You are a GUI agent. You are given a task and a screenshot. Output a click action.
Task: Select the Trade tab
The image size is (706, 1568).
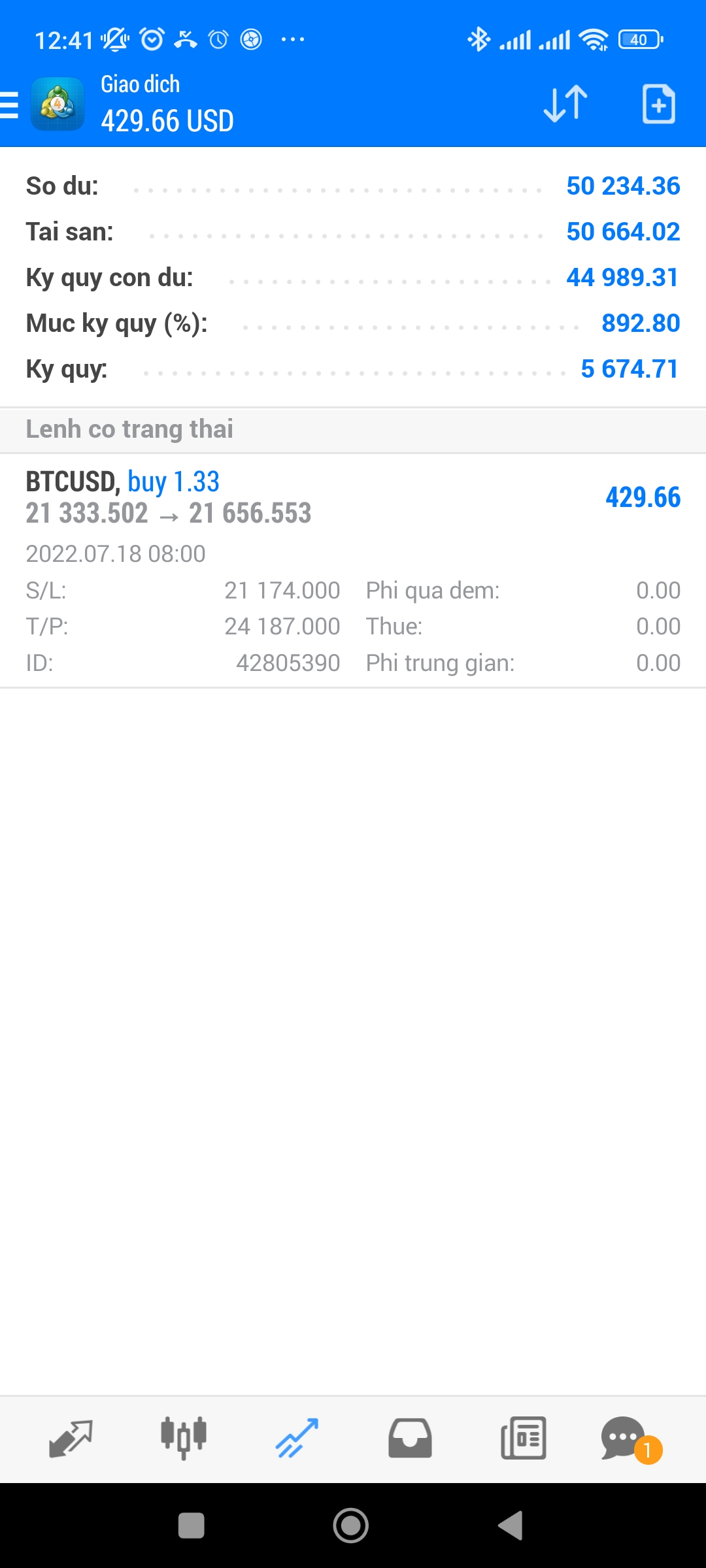[x=297, y=1439]
